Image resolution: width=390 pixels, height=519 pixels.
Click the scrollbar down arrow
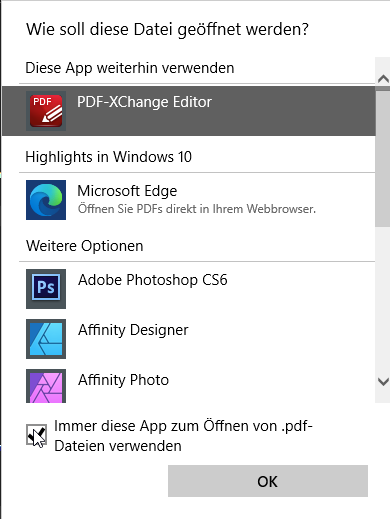[x=383, y=382]
